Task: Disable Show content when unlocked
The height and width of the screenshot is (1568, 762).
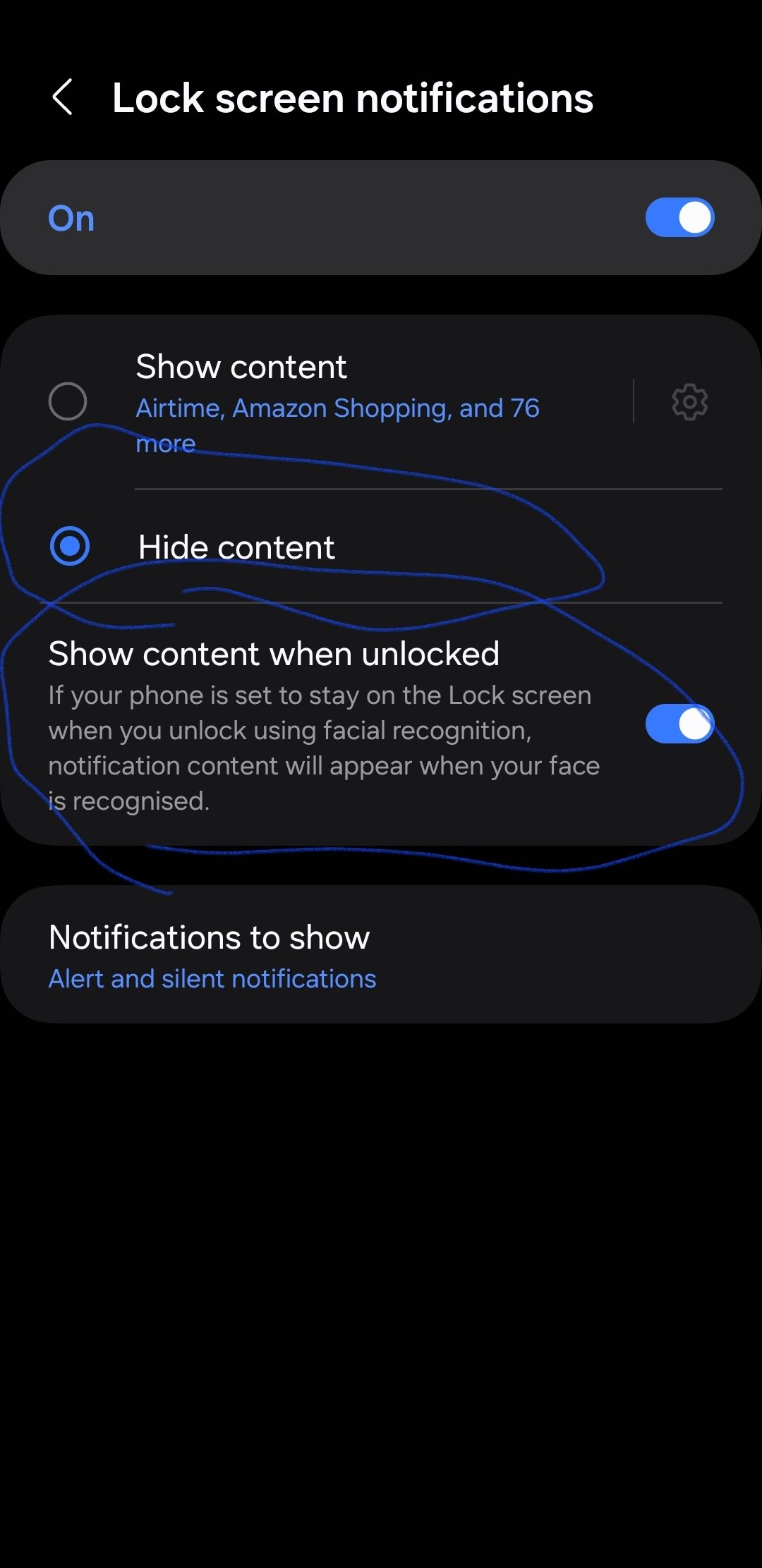Action: (x=679, y=723)
